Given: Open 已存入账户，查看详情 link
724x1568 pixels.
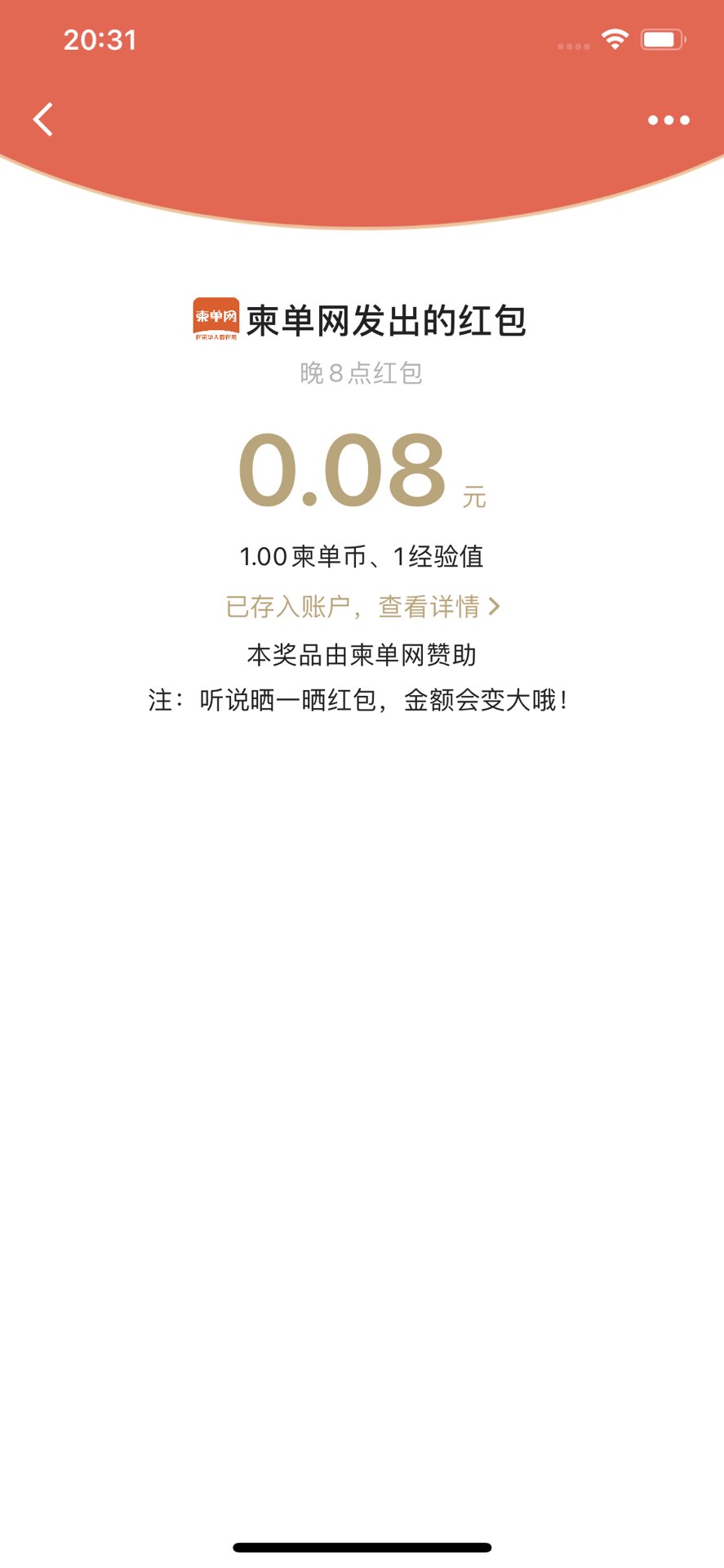Looking at the screenshot, I should [362, 607].
